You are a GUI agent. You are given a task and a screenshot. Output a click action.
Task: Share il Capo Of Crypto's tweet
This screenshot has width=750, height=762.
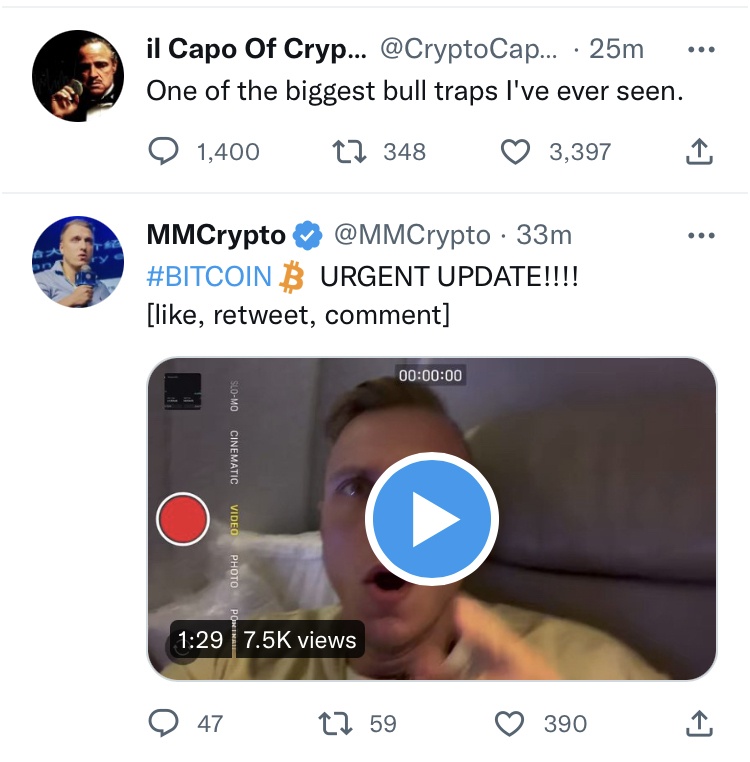coord(699,152)
